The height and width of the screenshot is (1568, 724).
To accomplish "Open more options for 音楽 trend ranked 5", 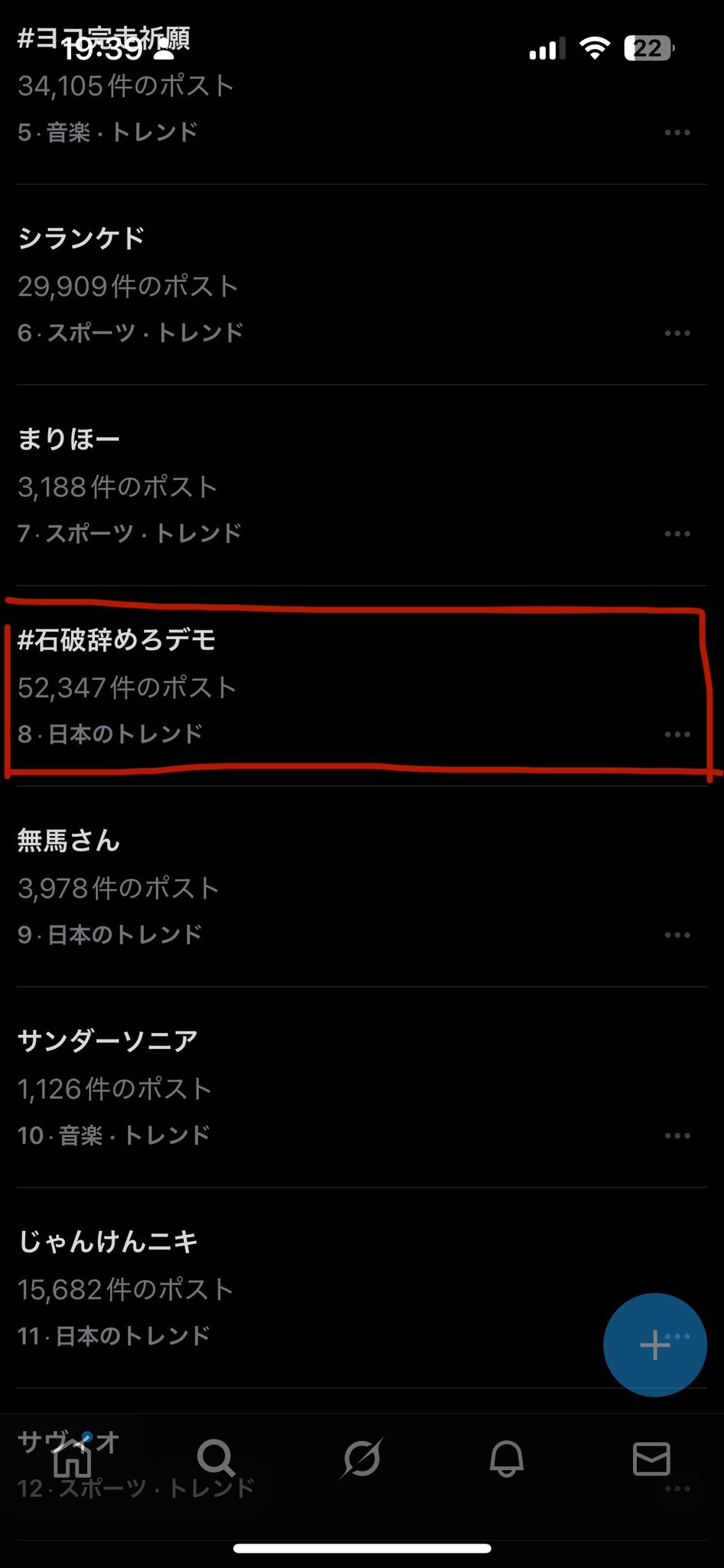I will click(677, 132).
